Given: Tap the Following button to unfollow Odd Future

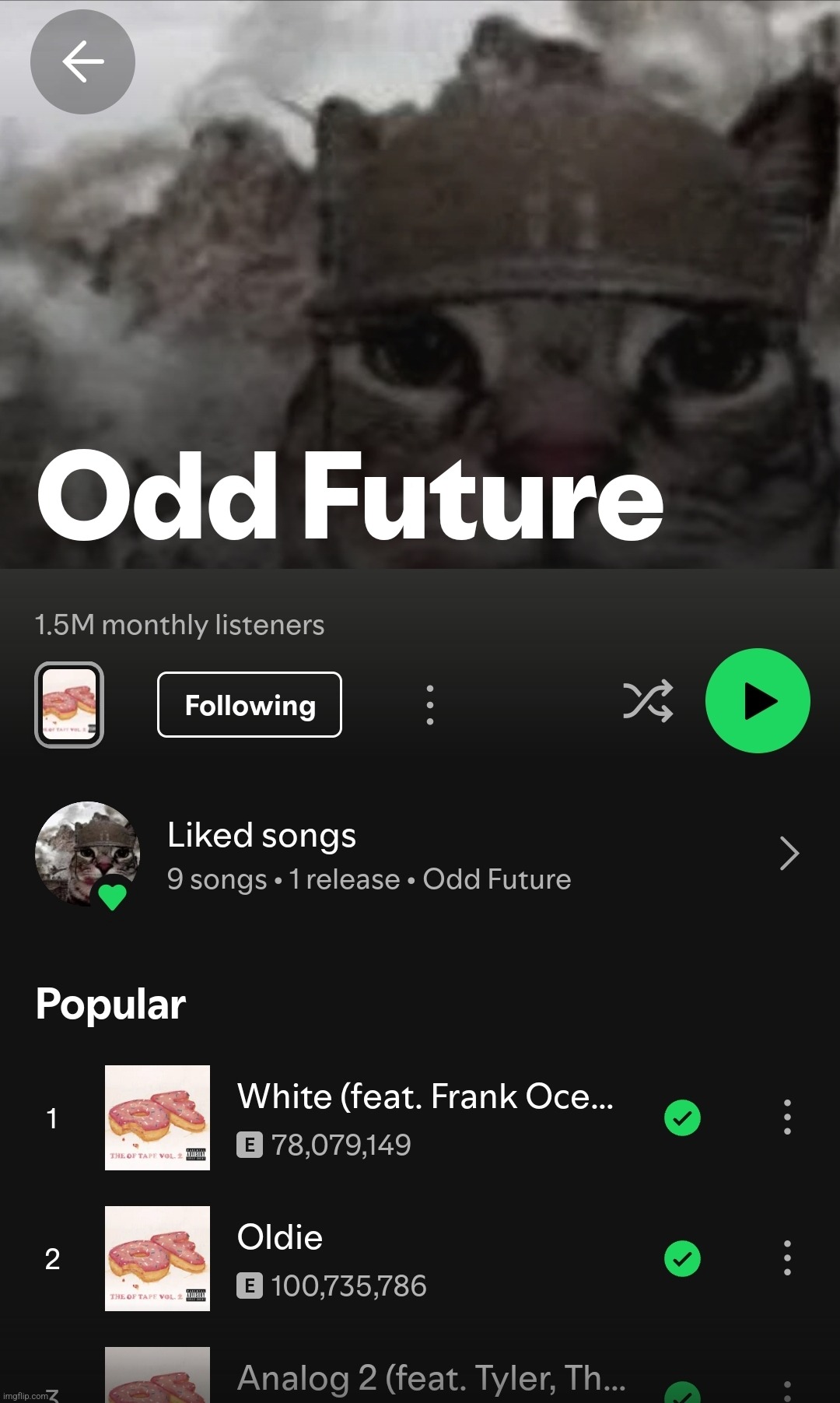Looking at the screenshot, I should coord(250,705).
